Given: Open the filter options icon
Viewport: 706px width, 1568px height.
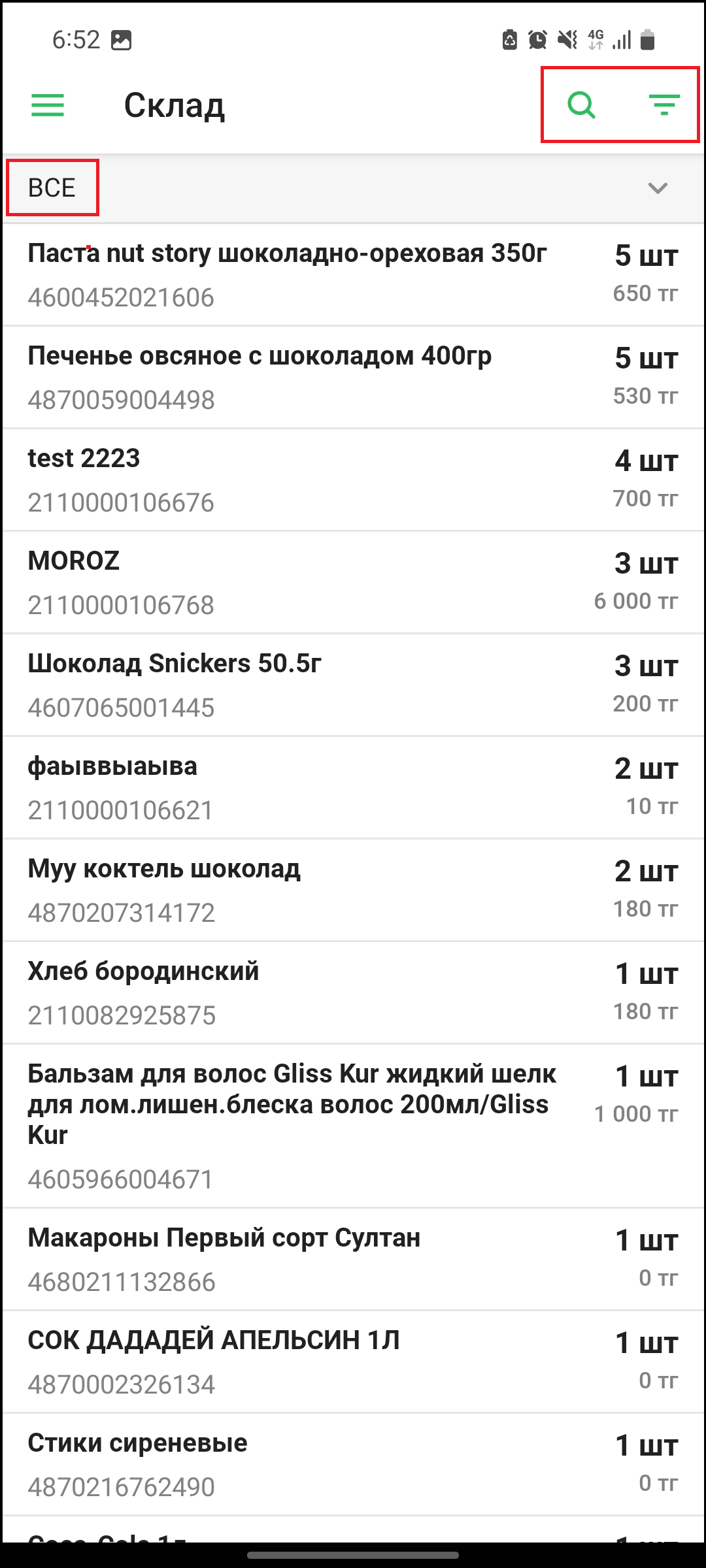Looking at the screenshot, I should click(x=664, y=105).
